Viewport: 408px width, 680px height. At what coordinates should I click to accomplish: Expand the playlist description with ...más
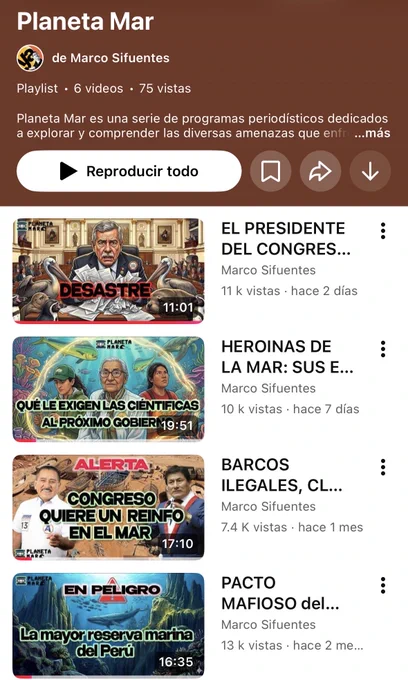pos(372,133)
